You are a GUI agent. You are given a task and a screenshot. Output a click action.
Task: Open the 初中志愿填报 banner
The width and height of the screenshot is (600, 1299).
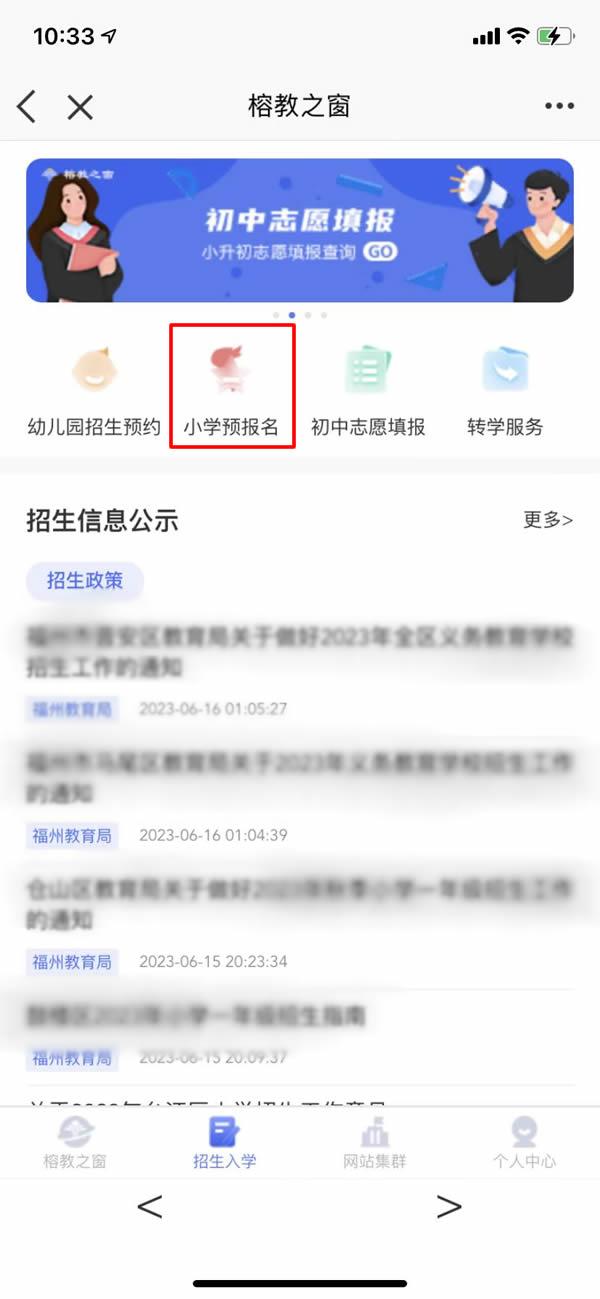coord(300,230)
